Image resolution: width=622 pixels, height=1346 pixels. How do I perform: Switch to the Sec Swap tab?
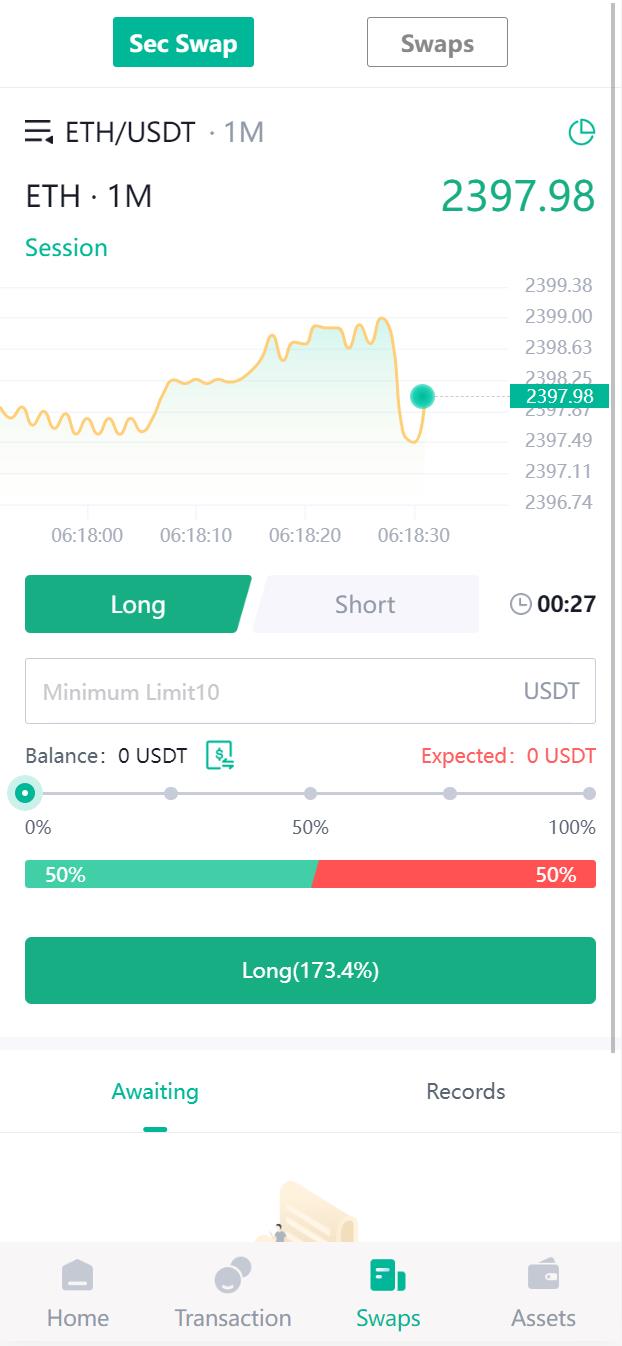pos(183,43)
